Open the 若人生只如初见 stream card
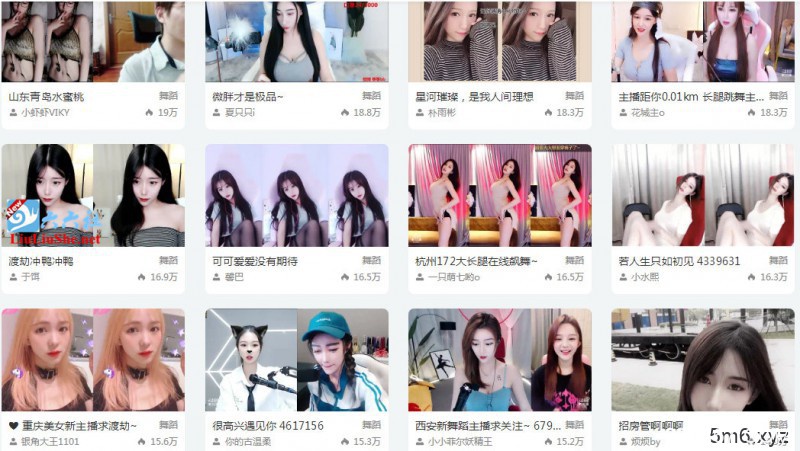Viewport: 800px width, 451px height. pos(702,196)
